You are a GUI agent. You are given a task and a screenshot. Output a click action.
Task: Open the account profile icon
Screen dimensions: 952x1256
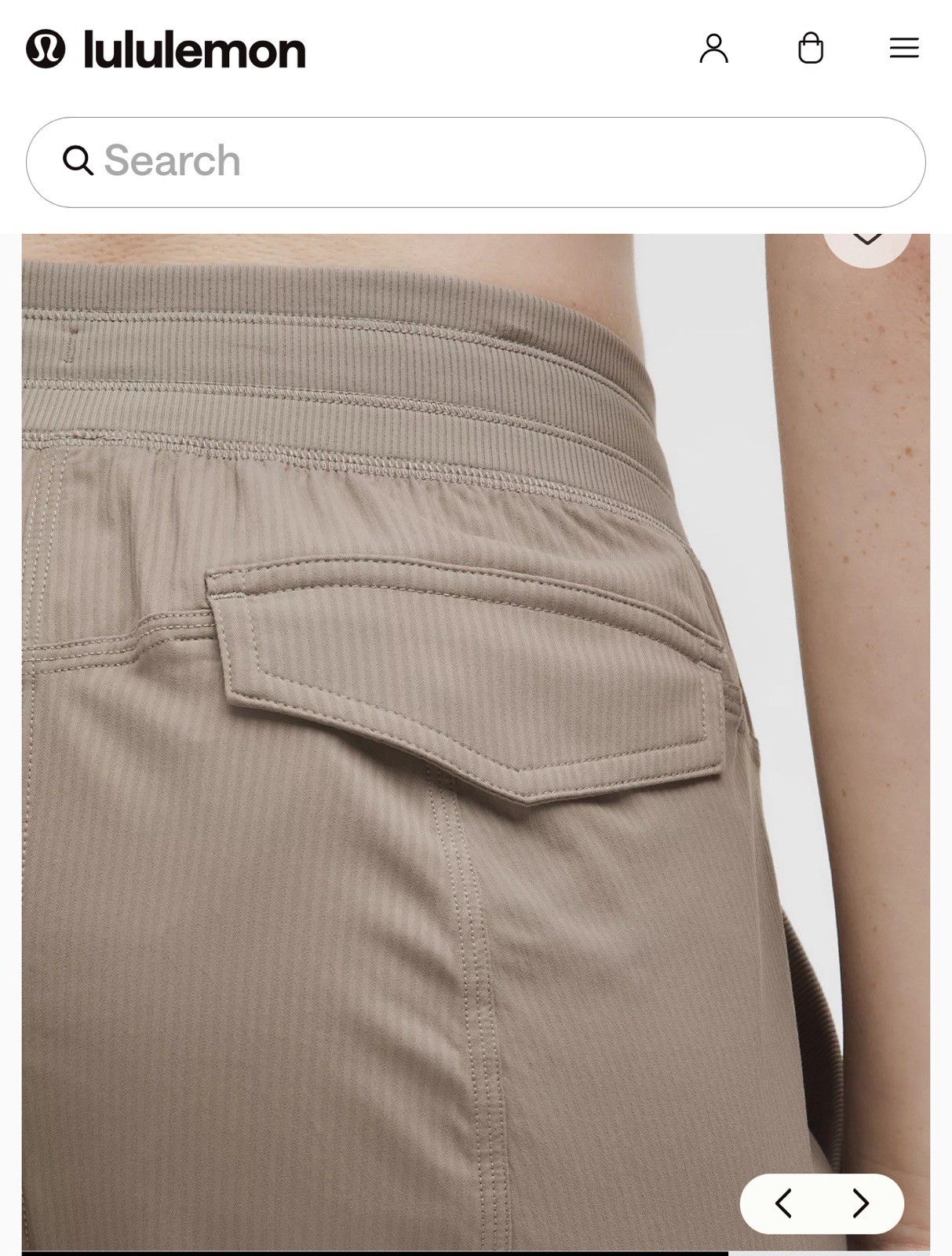tap(714, 49)
